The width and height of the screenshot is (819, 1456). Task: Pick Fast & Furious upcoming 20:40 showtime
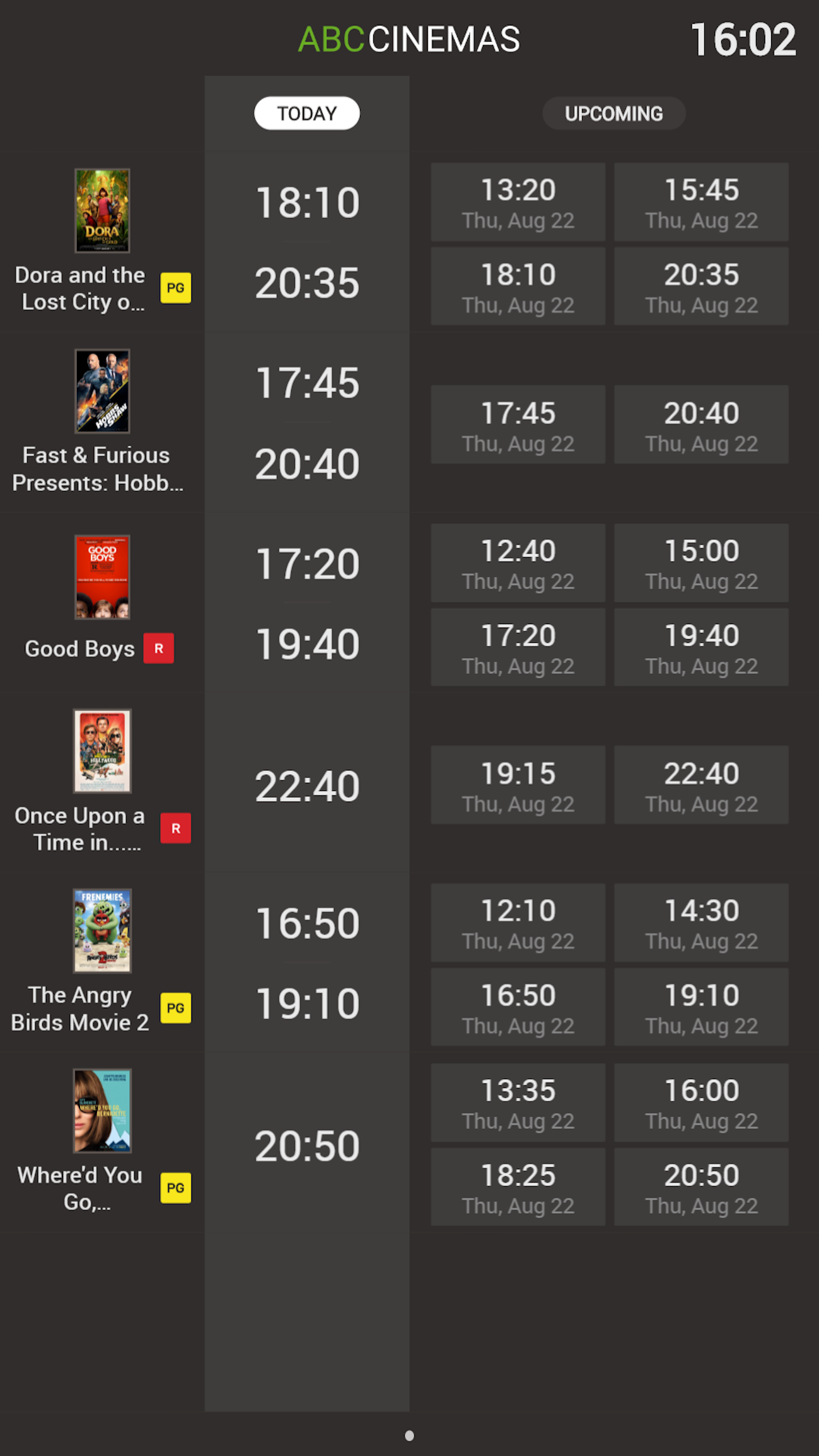pyautogui.click(x=701, y=425)
